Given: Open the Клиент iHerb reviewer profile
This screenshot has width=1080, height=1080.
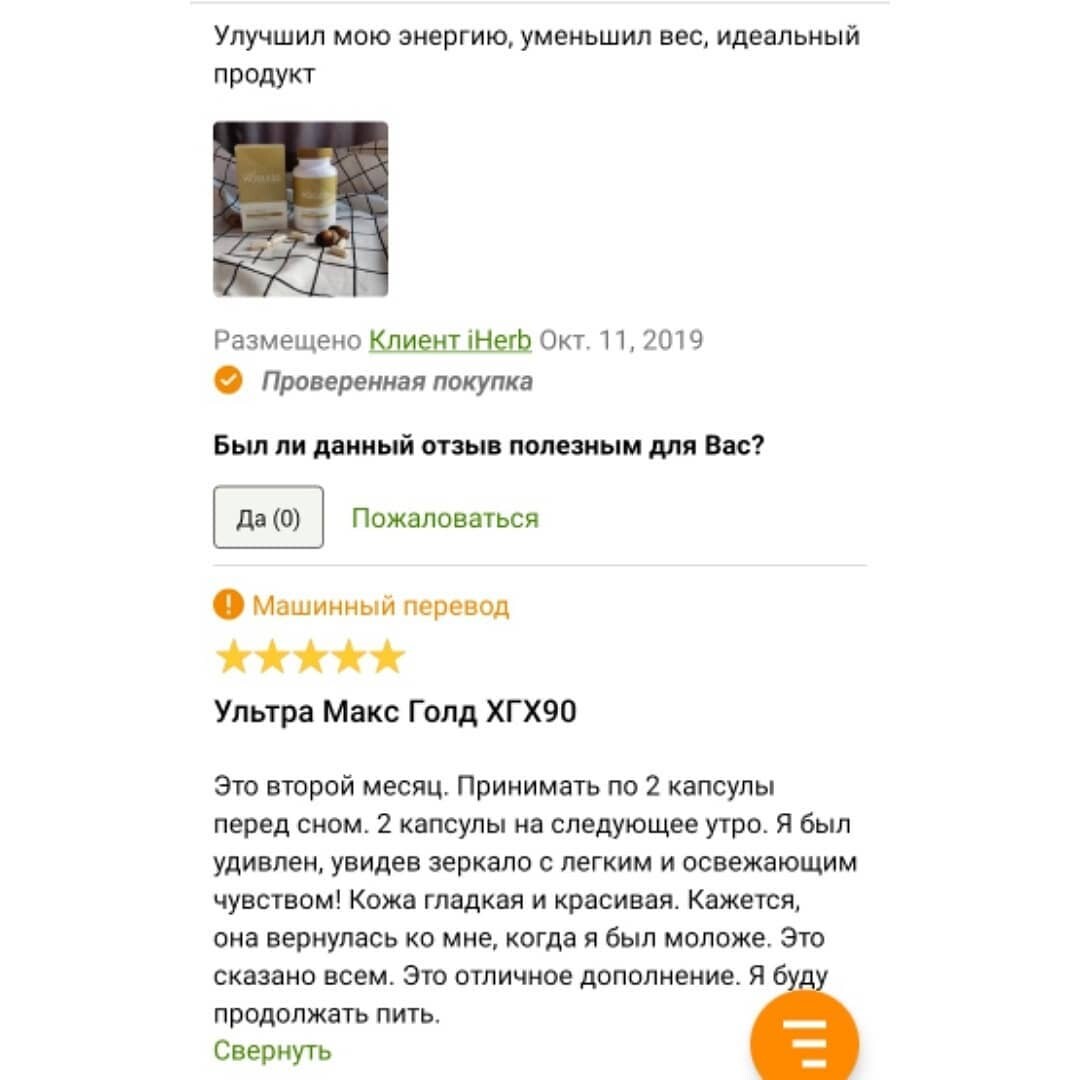Looking at the screenshot, I should pos(450,340).
